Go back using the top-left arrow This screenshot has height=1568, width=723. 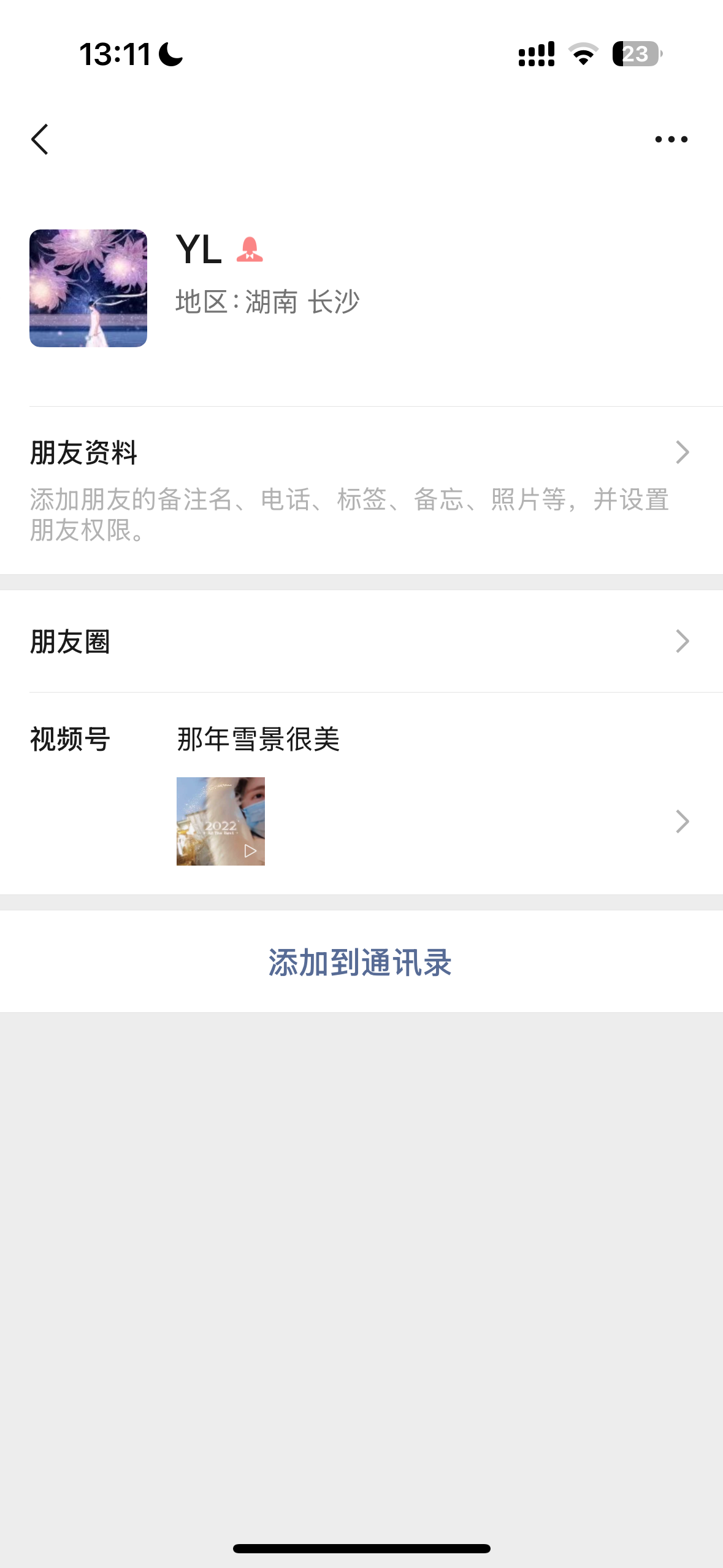click(x=40, y=139)
